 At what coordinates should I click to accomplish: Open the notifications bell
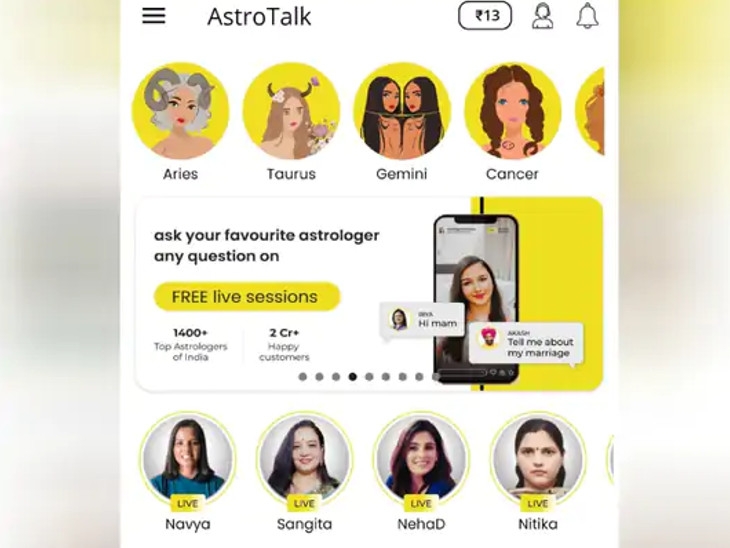coord(588,16)
